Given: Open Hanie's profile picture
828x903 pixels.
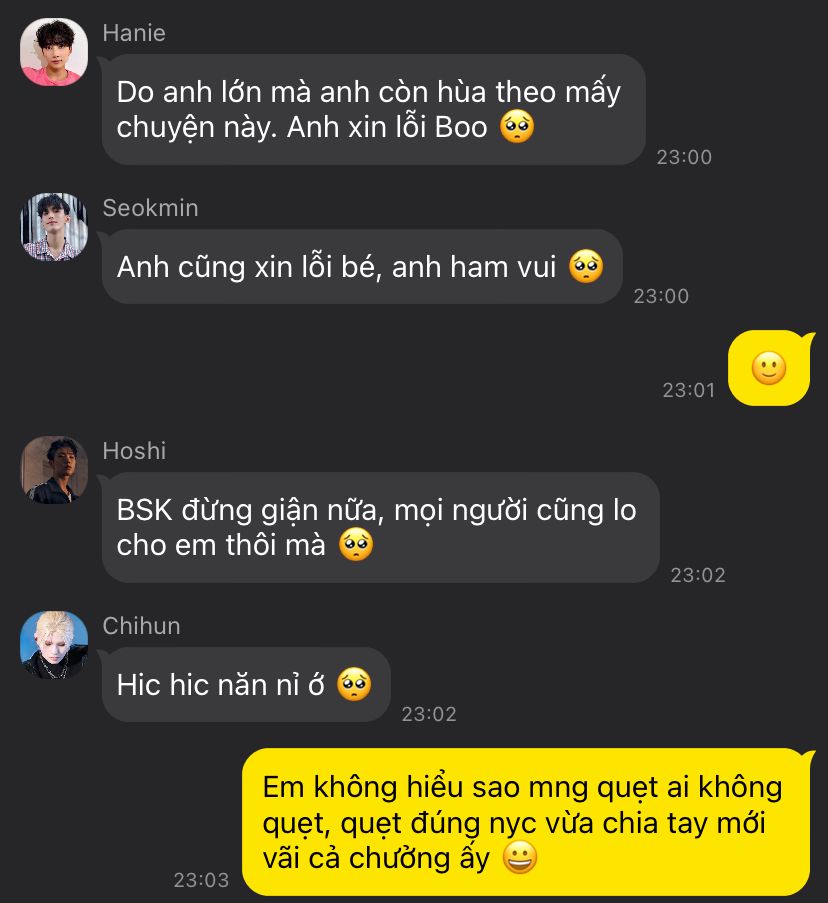Looking at the screenshot, I should (54, 52).
